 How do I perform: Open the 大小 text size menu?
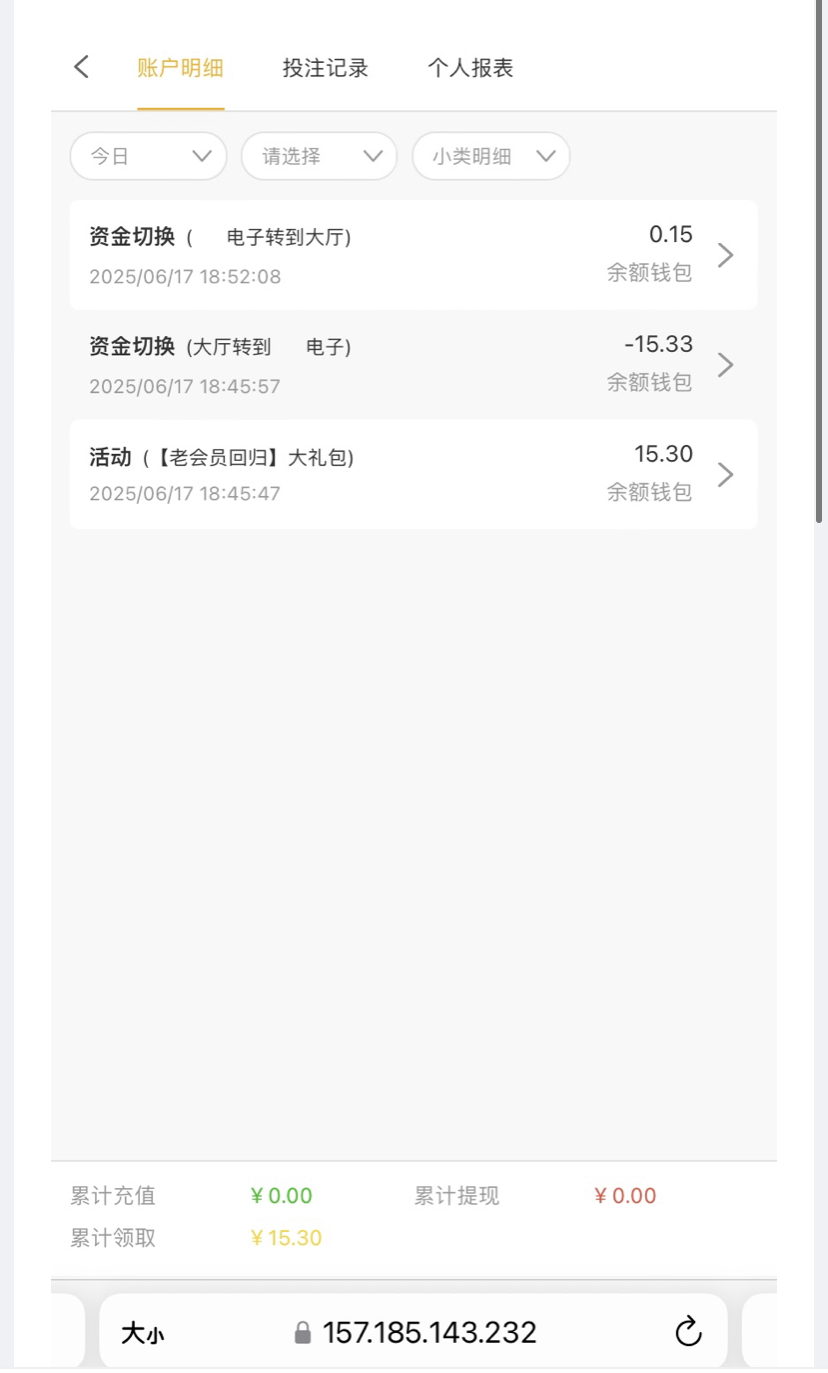point(141,1333)
